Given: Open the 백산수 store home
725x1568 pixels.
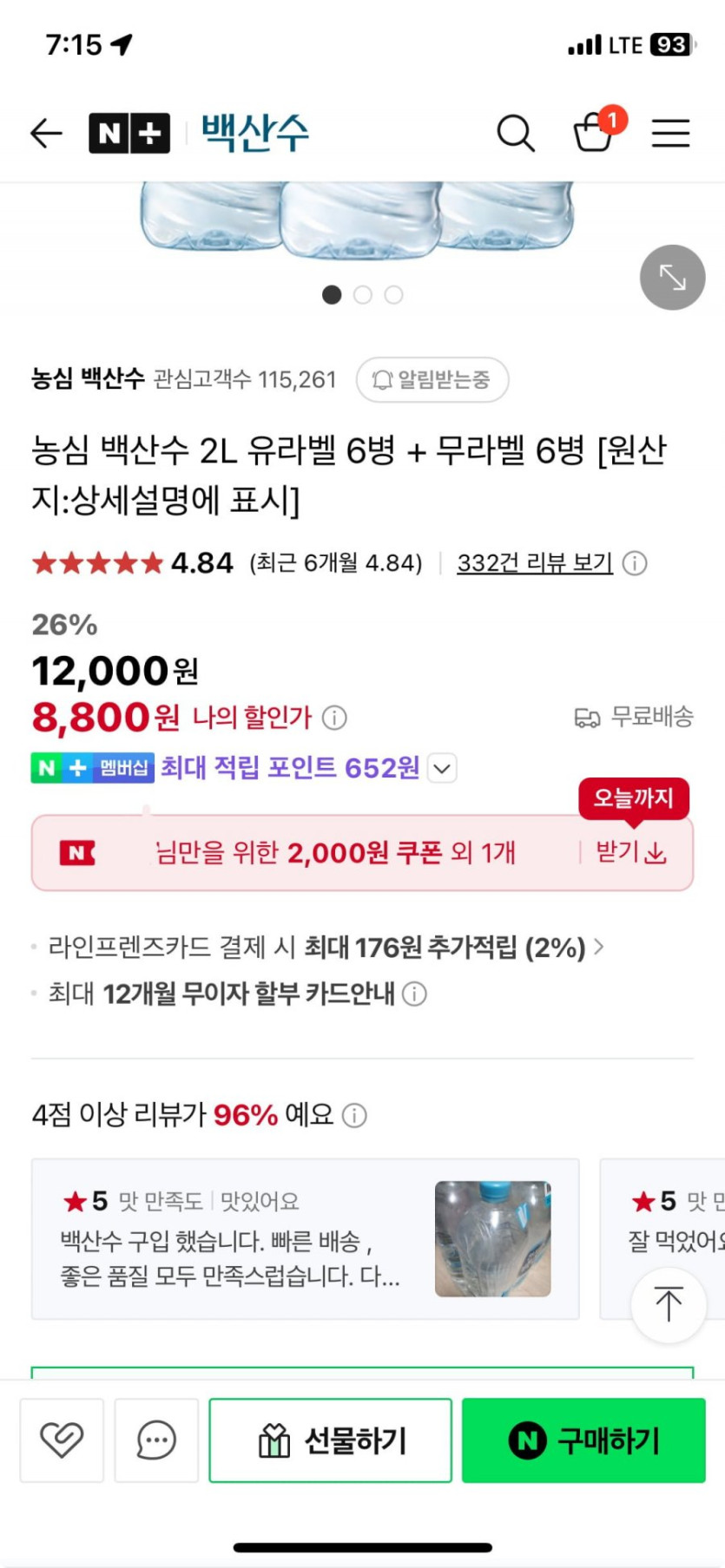Looking at the screenshot, I should 255,134.
